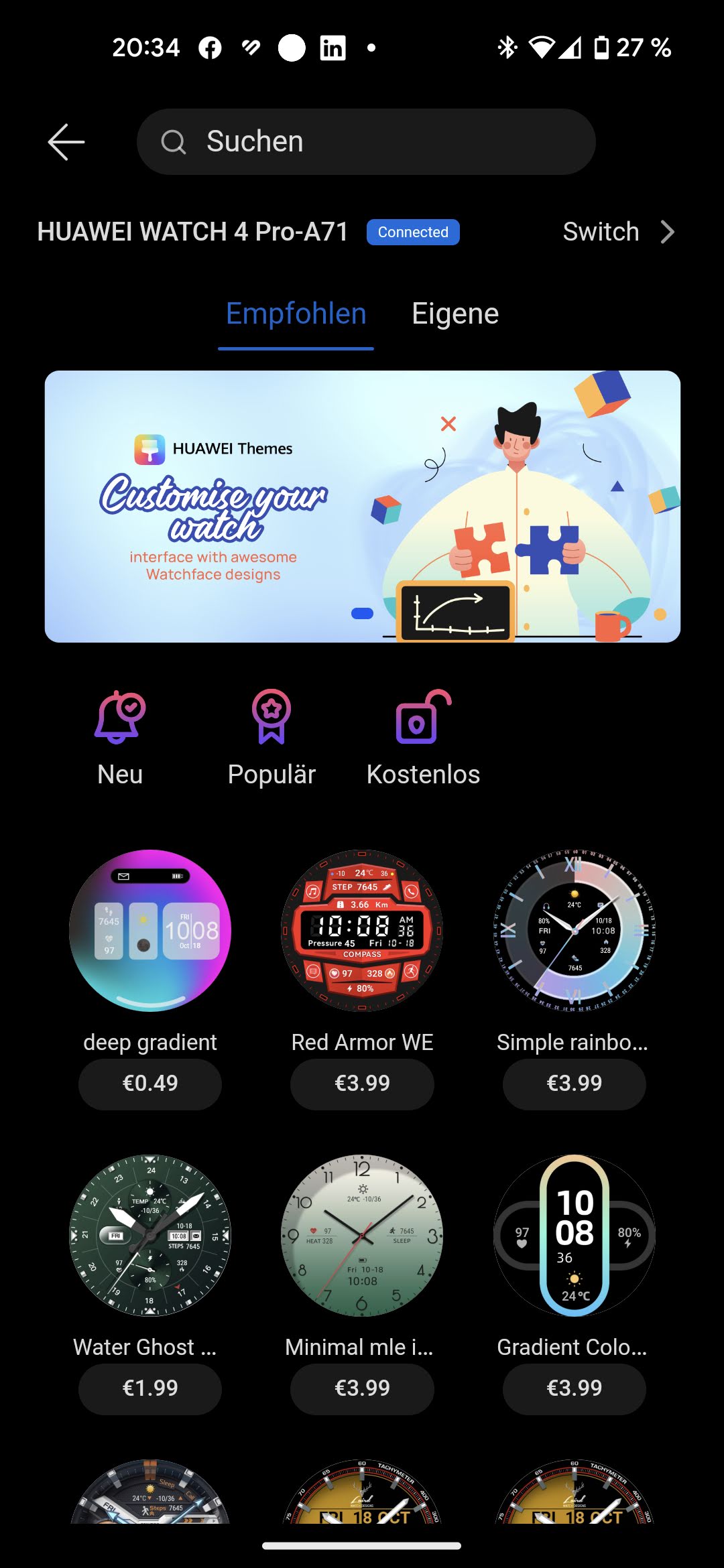Screen dimensions: 724x1568
Task: Tap the €3.99 button under Gradient Colo...
Action: click(x=575, y=1388)
